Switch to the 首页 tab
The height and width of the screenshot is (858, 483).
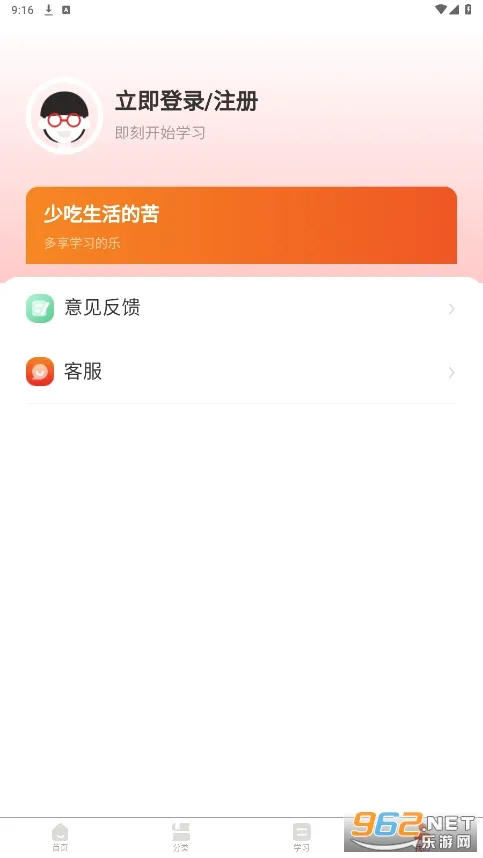60,837
